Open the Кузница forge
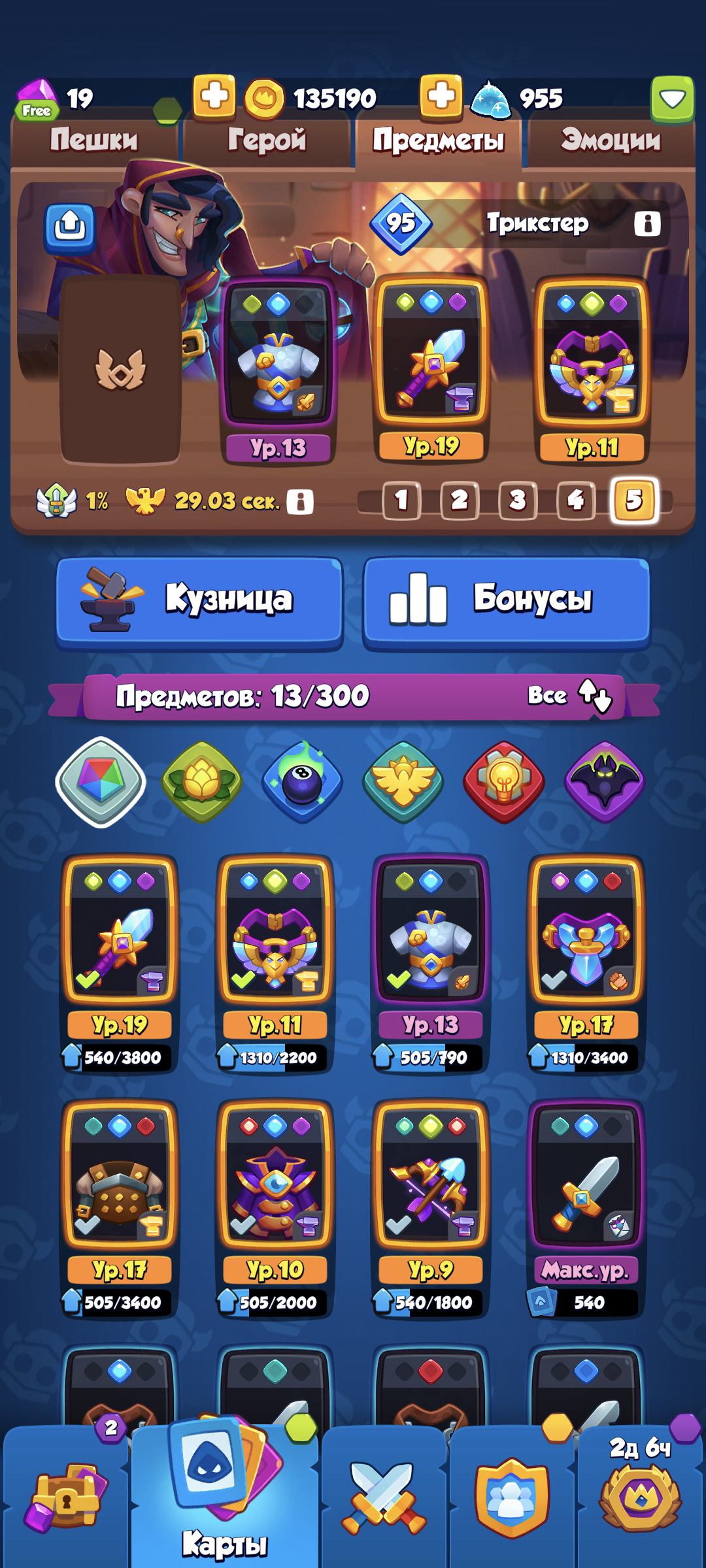706x1568 pixels. pos(199,601)
